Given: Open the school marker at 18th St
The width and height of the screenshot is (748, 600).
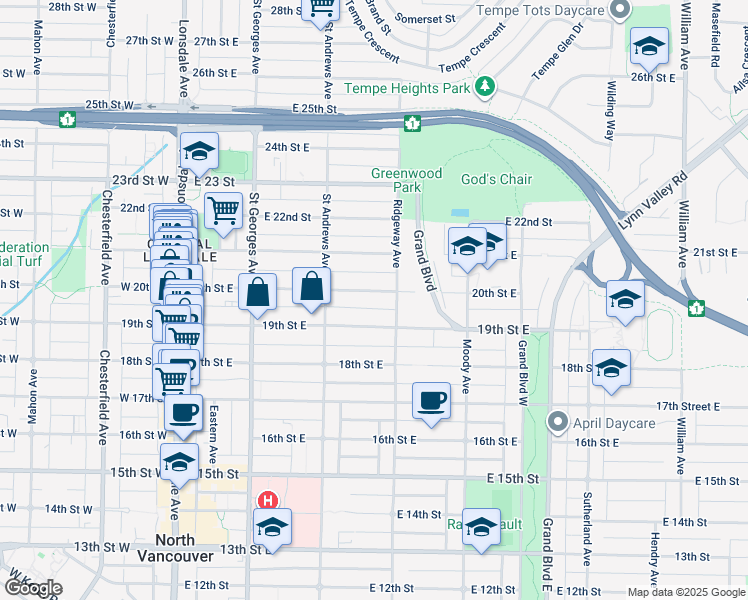Looking at the screenshot, I should (611, 368).
